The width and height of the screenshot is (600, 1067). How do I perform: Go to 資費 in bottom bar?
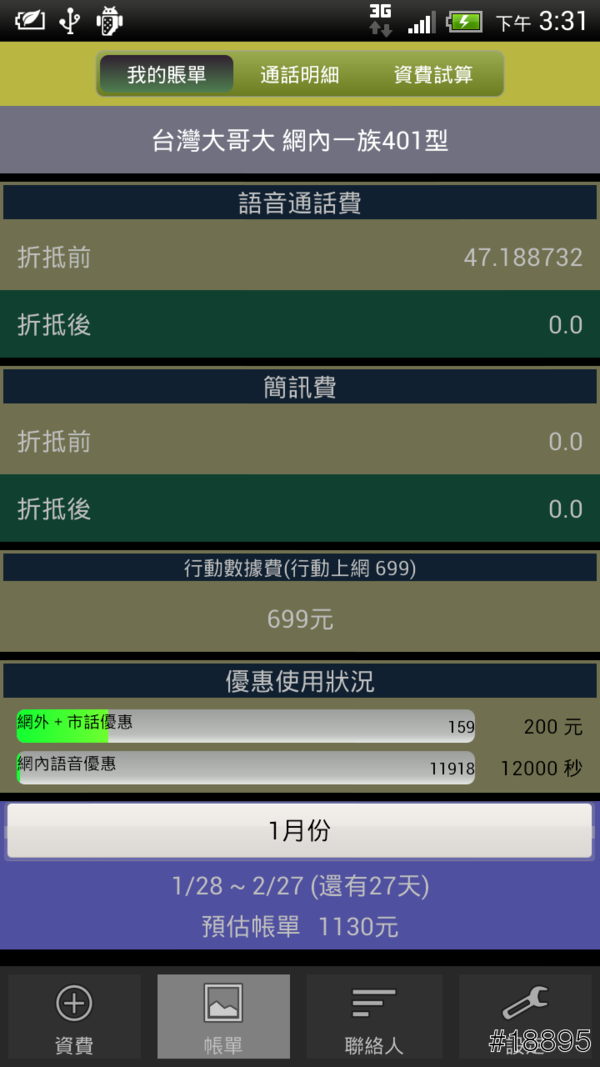(x=74, y=1017)
